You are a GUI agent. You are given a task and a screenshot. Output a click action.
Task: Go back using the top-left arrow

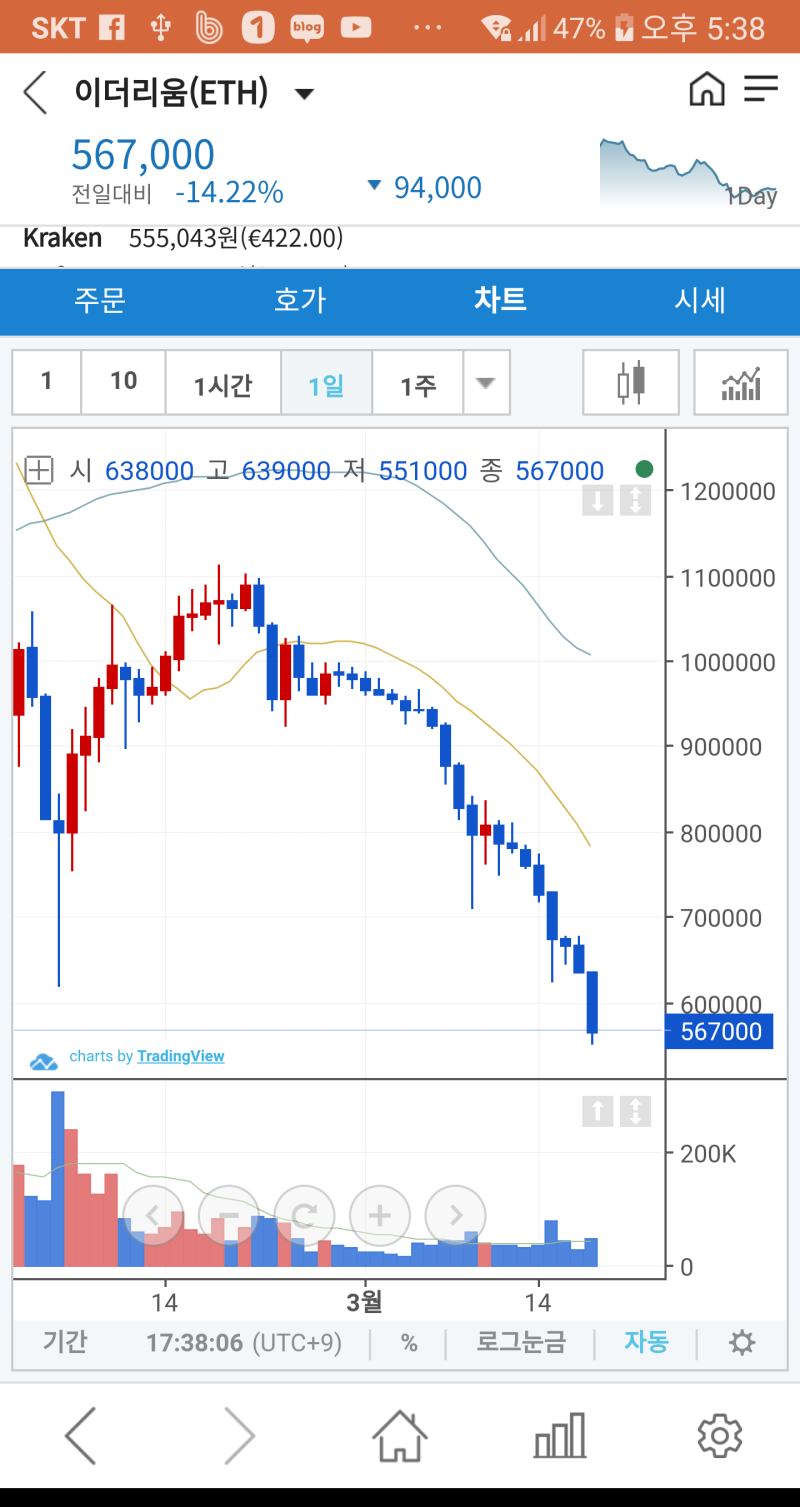point(35,93)
